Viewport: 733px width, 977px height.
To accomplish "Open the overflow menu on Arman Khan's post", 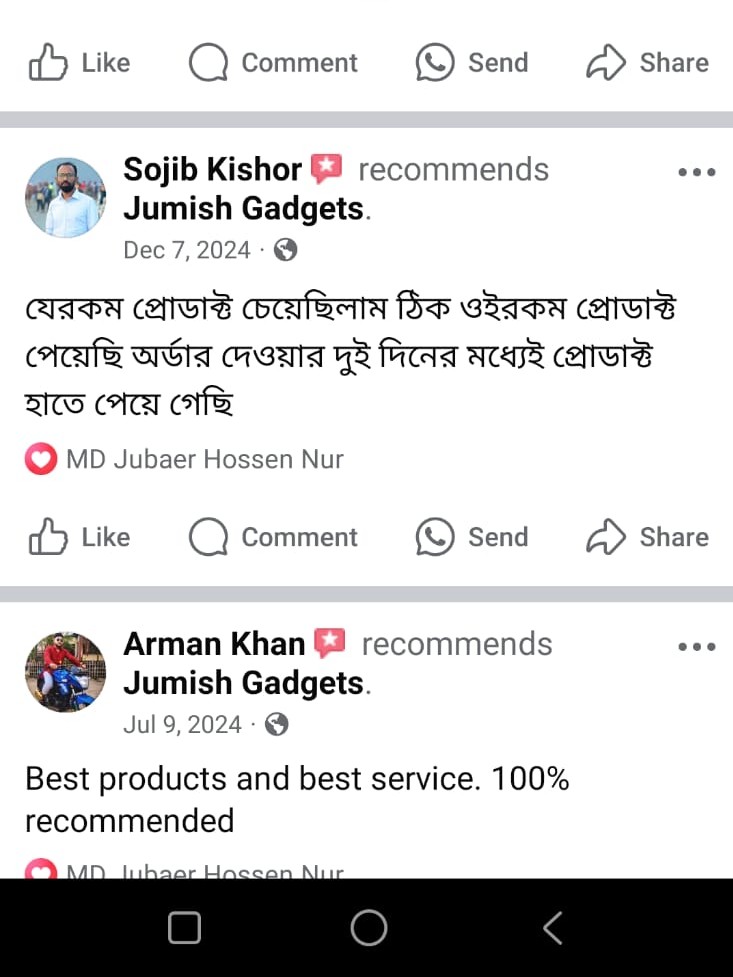I will [696, 647].
